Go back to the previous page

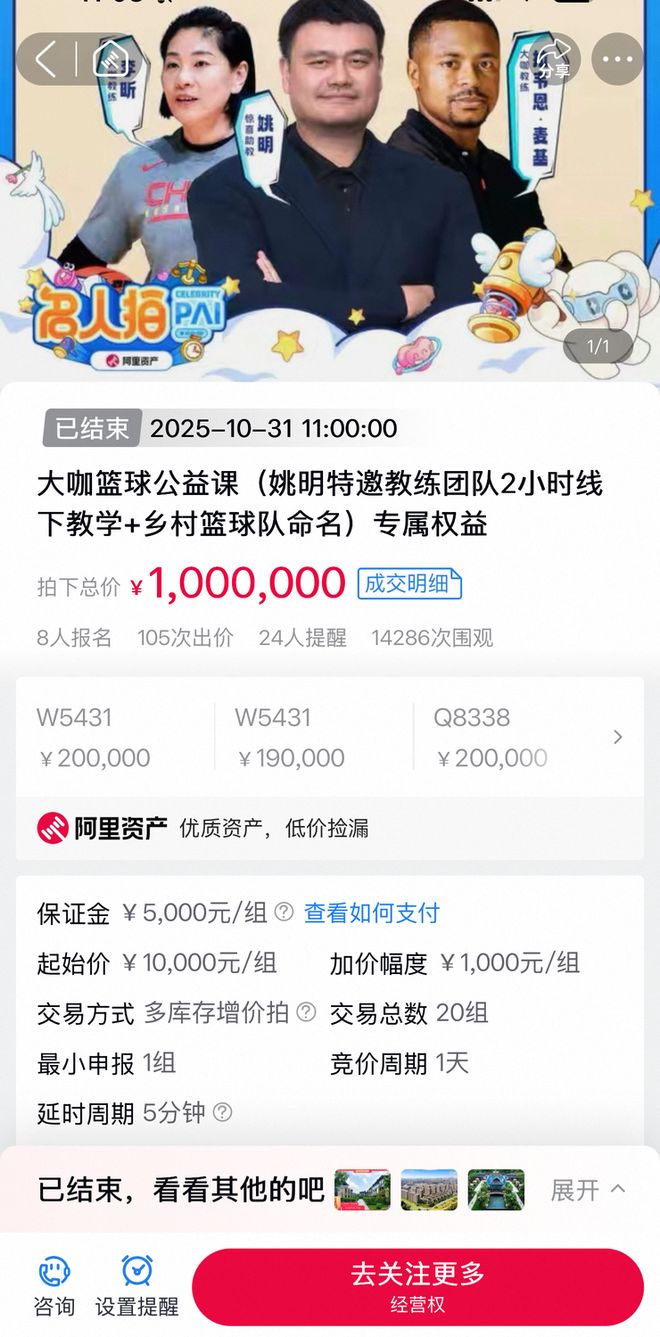click(46, 60)
